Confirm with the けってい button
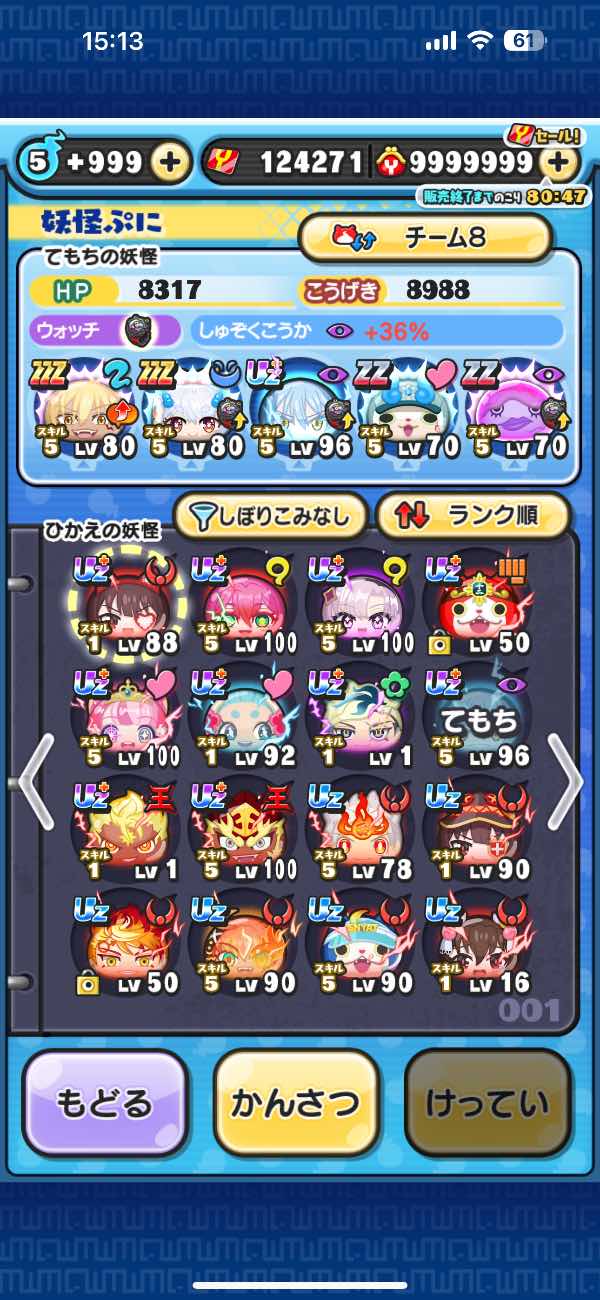 coord(488,1103)
